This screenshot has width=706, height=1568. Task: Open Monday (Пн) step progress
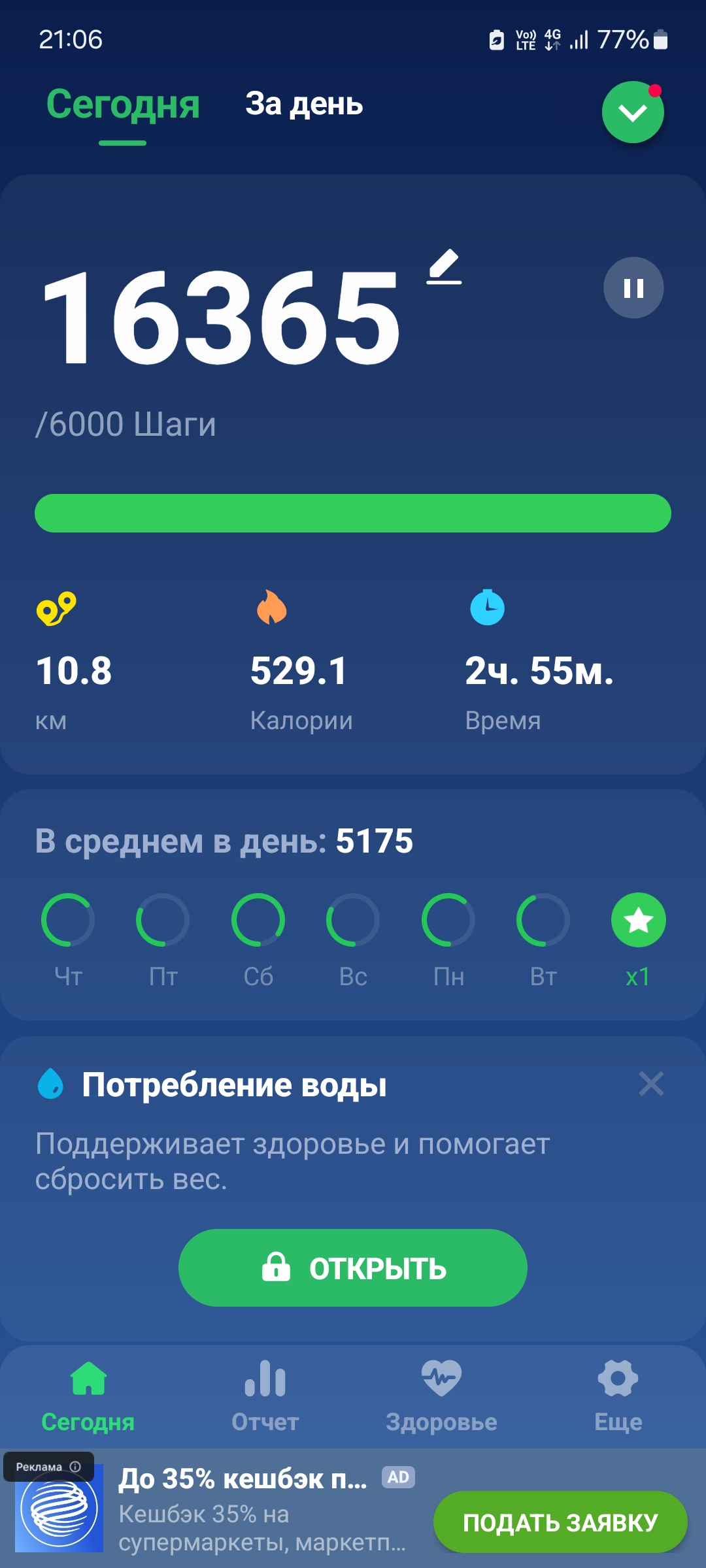(448, 920)
